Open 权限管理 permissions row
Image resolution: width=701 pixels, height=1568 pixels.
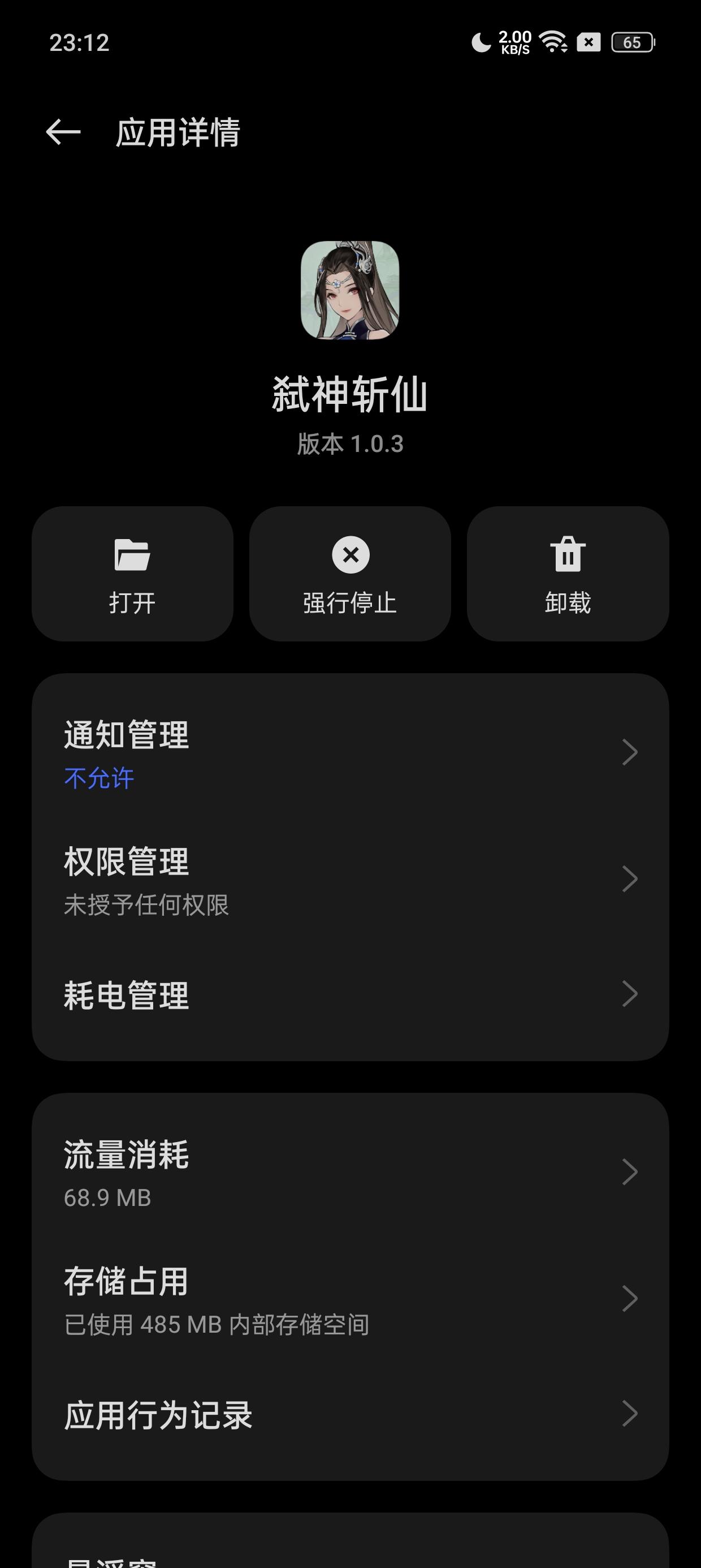point(350,879)
